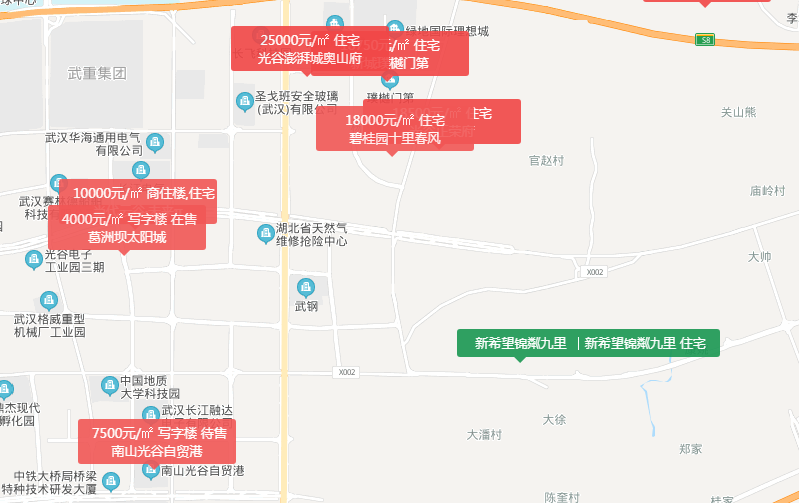Tap the 圣戈班安全玻璃 company pin
Screen dimensions: 799x503
point(245,102)
